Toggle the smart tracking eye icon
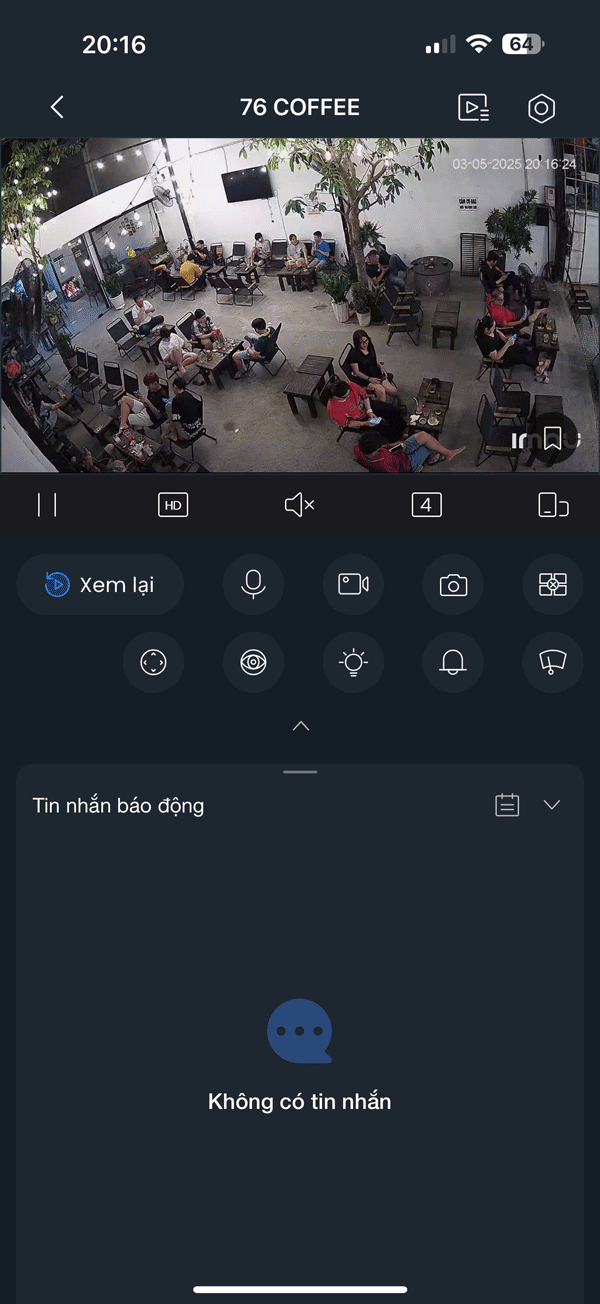Image resolution: width=600 pixels, height=1304 pixels. point(253,662)
